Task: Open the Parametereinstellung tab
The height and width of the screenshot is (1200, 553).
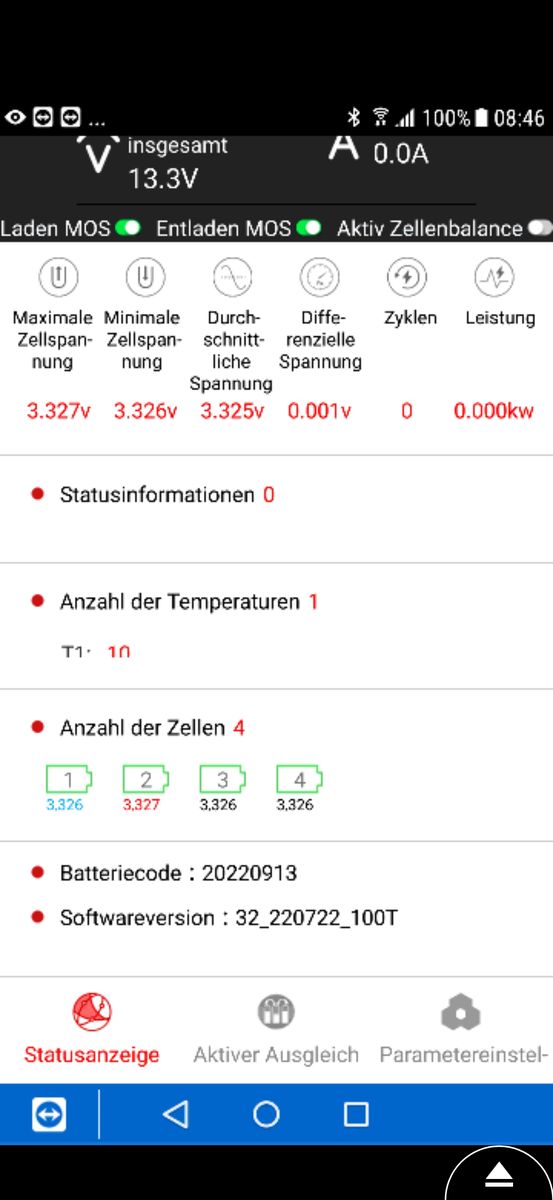Action: pyautogui.click(x=464, y=1029)
